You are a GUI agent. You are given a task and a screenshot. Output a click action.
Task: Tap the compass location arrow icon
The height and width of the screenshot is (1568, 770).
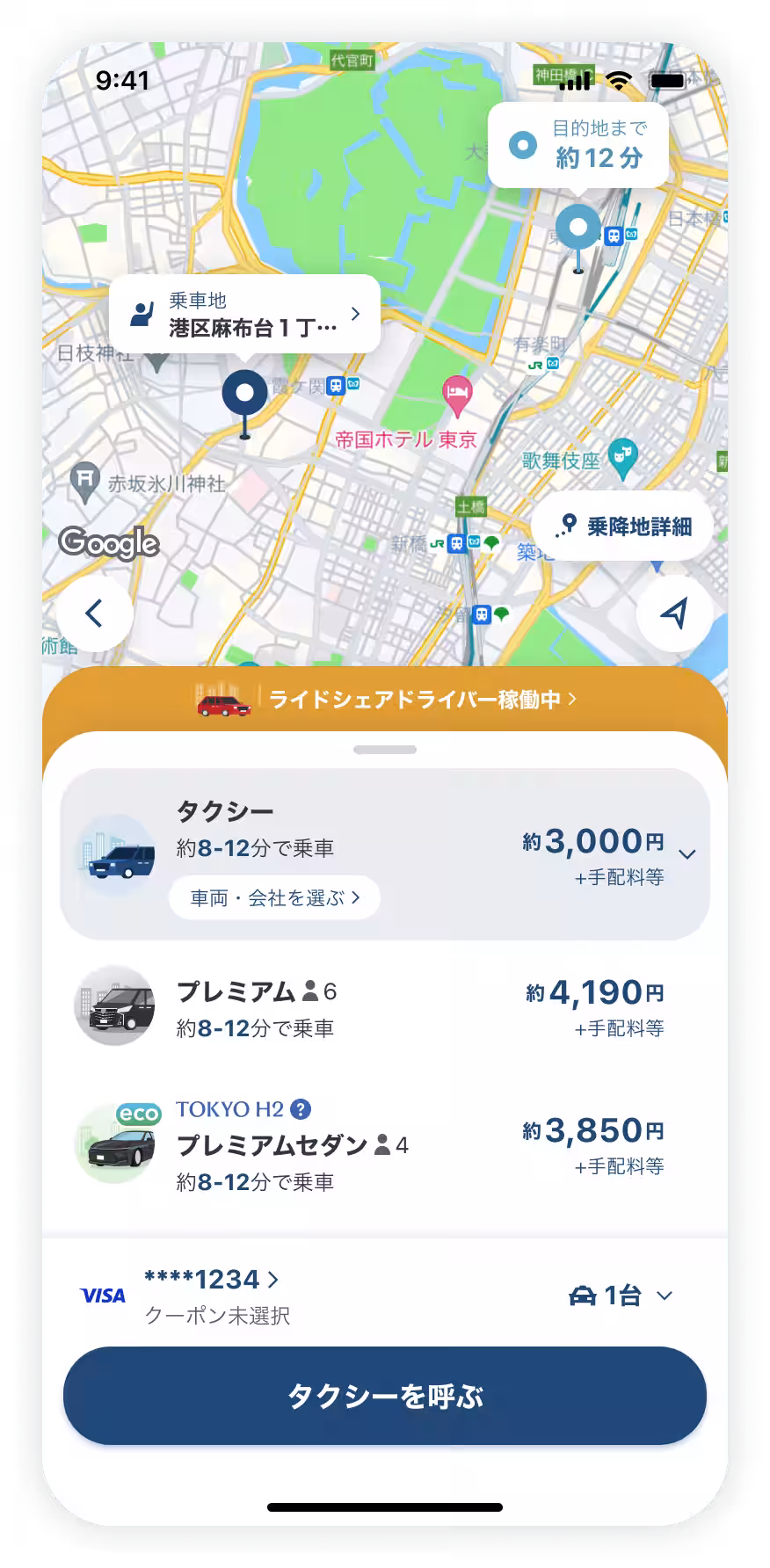click(674, 615)
